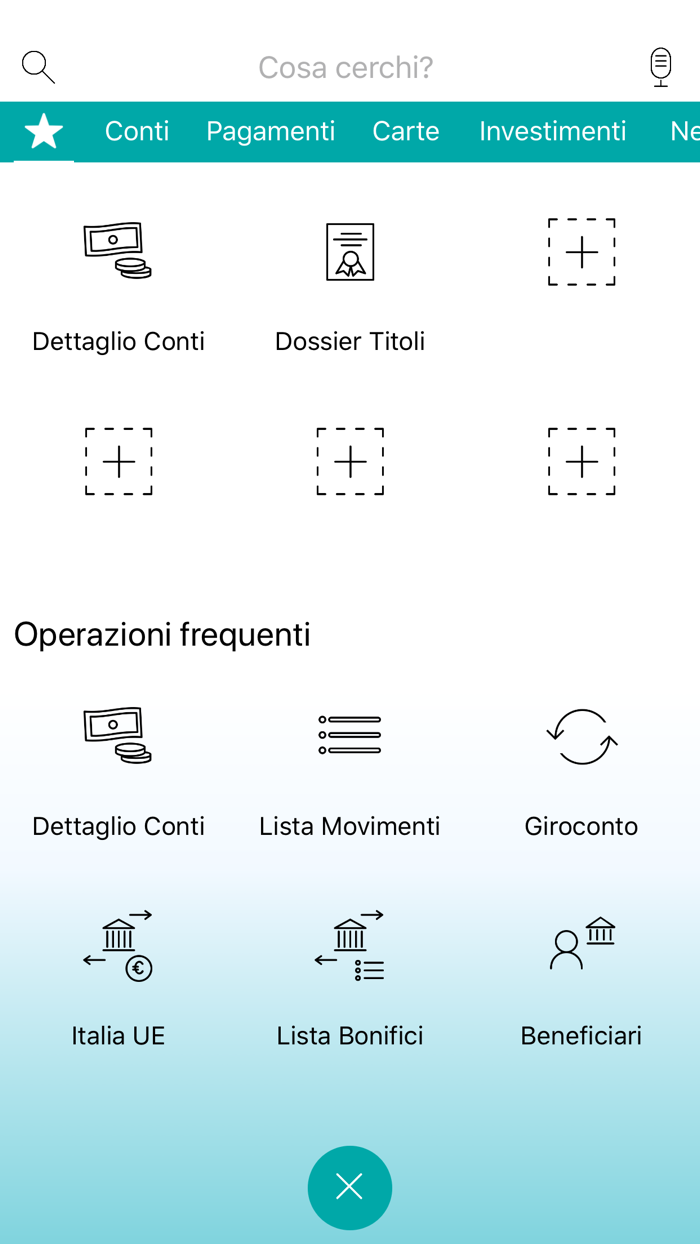Go to the Carte tab

pos(406,131)
